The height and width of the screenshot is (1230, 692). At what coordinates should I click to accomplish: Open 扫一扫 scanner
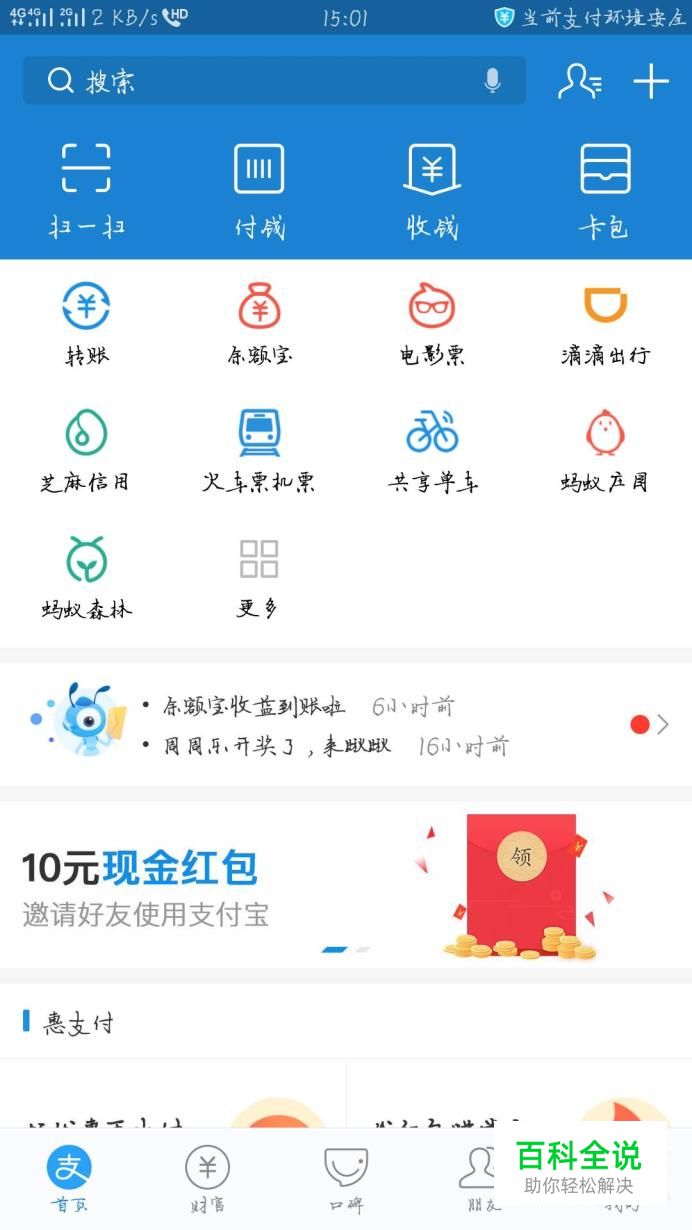[86, 190]
